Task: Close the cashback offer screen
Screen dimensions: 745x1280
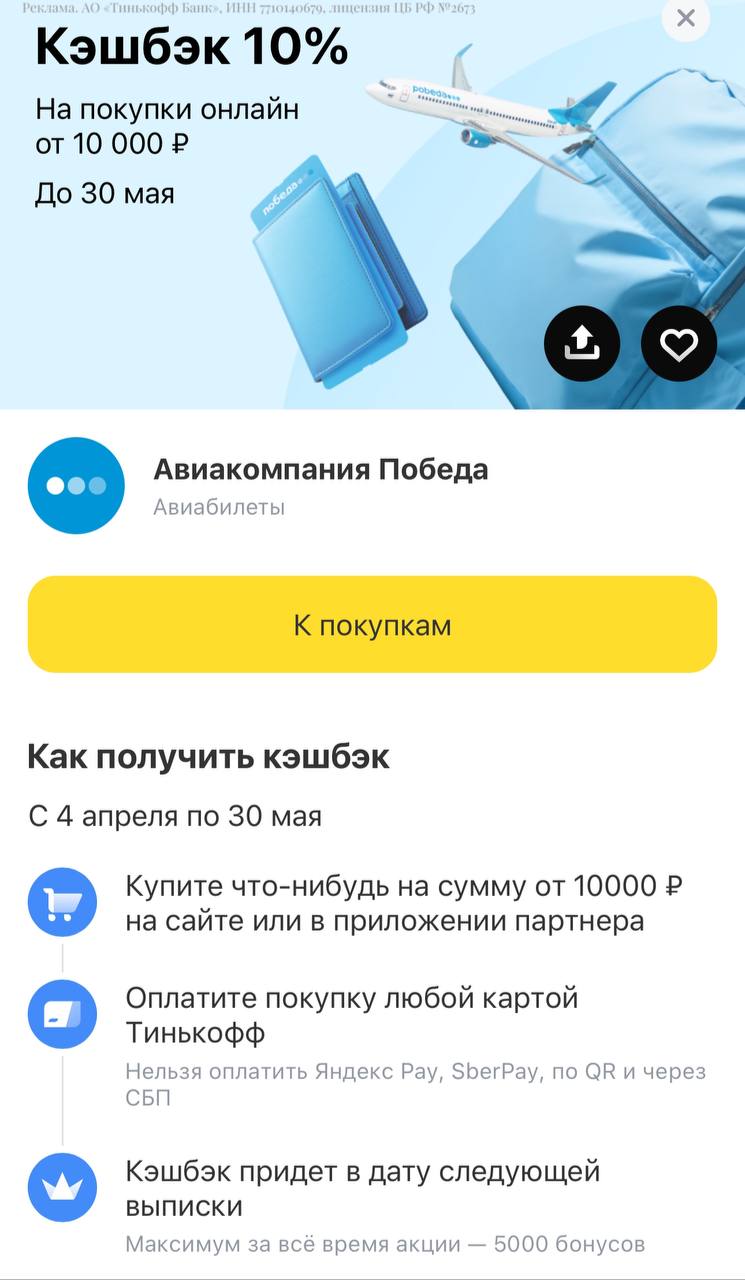Action: pos(685,18)
